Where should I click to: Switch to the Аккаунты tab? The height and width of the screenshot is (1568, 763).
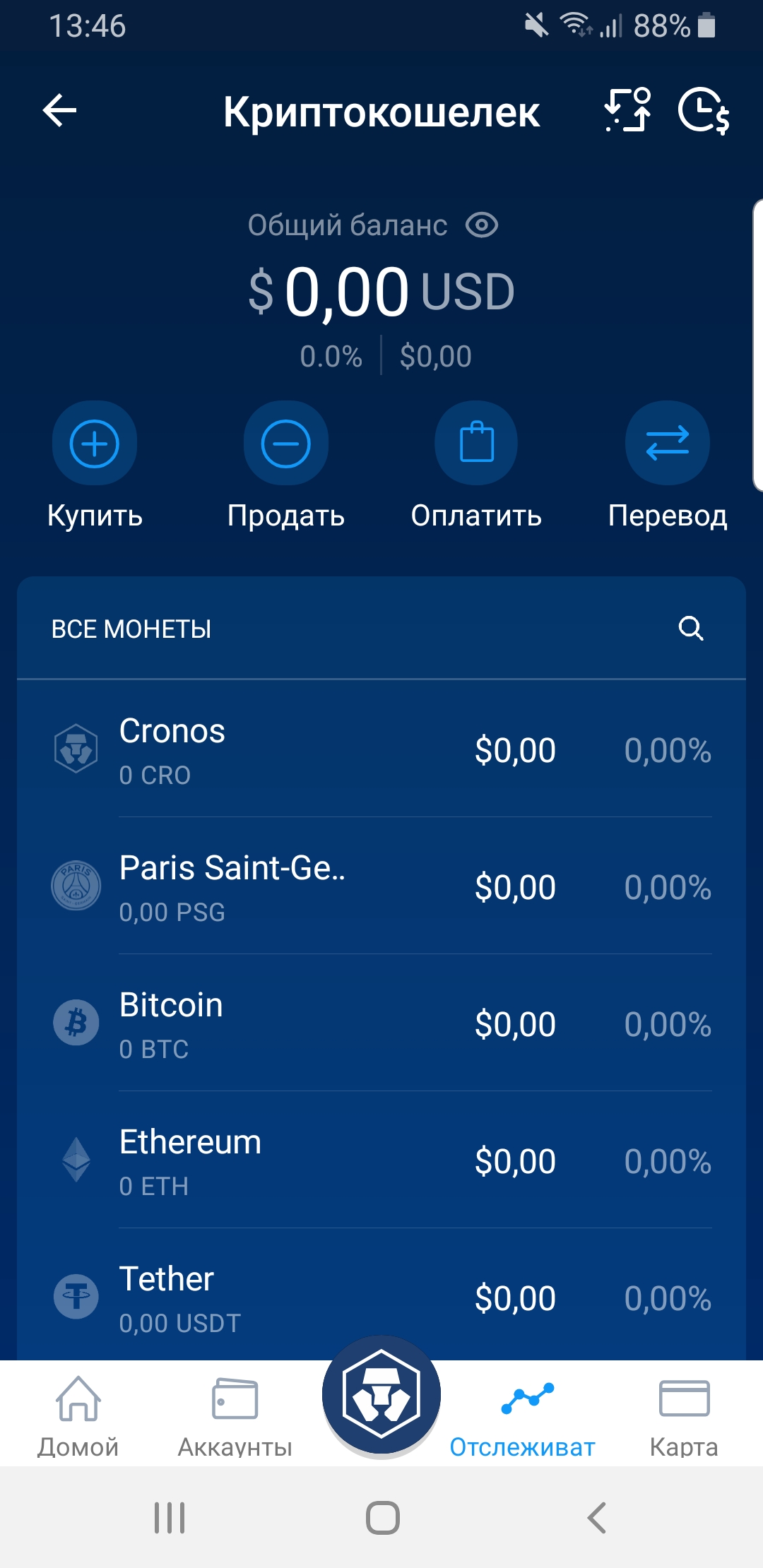[235, 1416]
